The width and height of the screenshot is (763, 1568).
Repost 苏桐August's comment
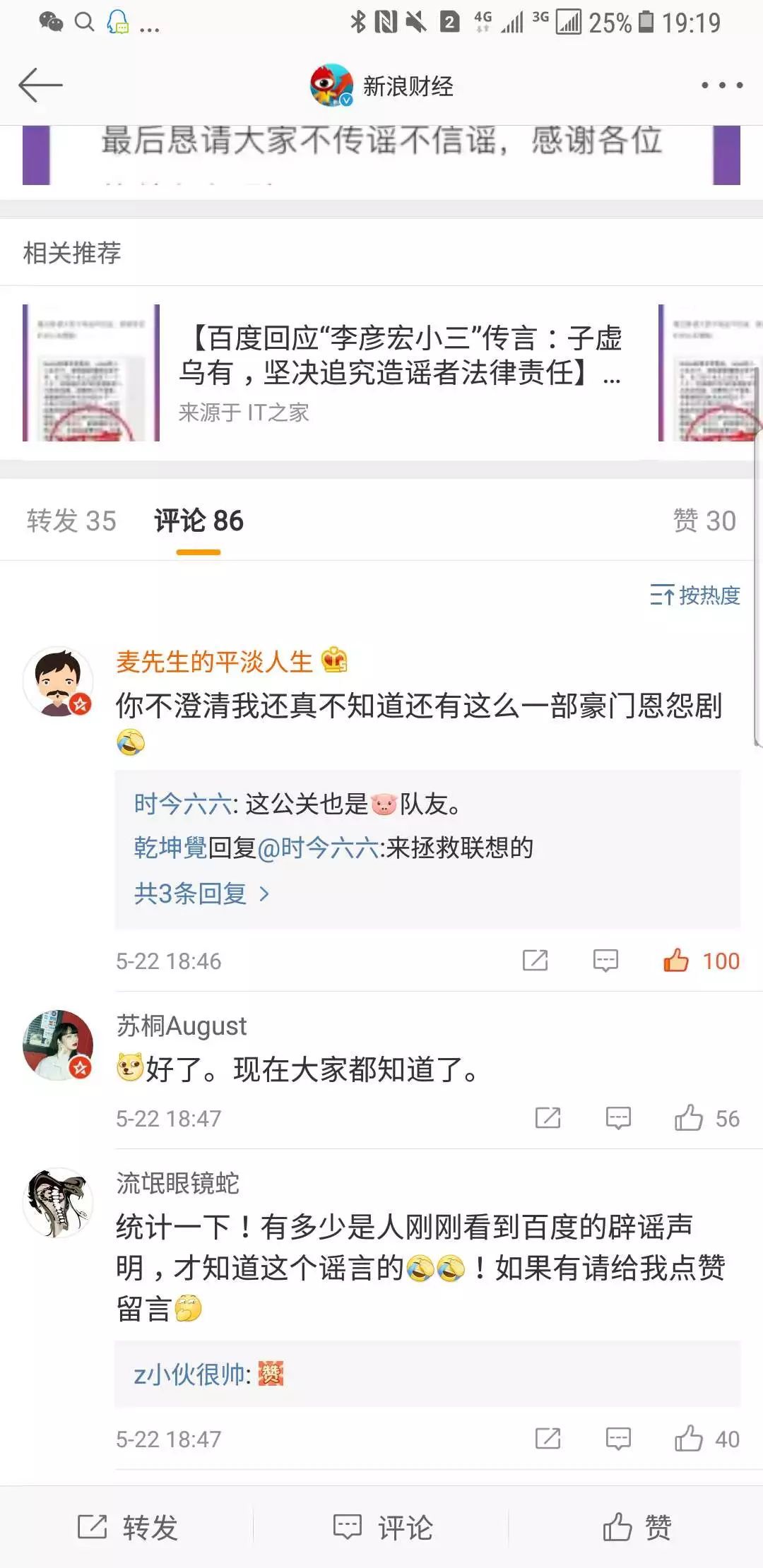pyautogui.click(x=548, y=1118)
